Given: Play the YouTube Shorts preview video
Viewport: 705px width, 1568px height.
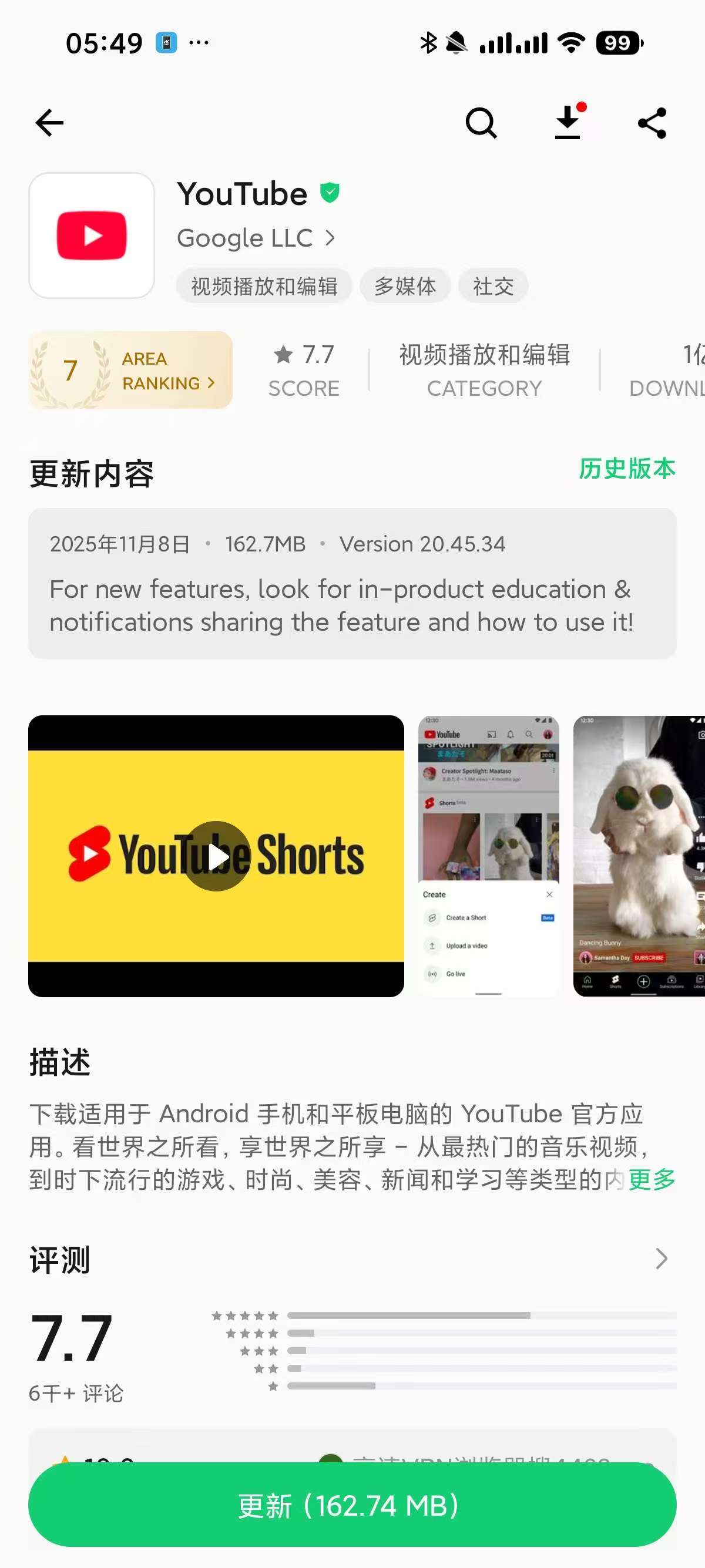Looking at the screenshot, I should click(216, 856).
